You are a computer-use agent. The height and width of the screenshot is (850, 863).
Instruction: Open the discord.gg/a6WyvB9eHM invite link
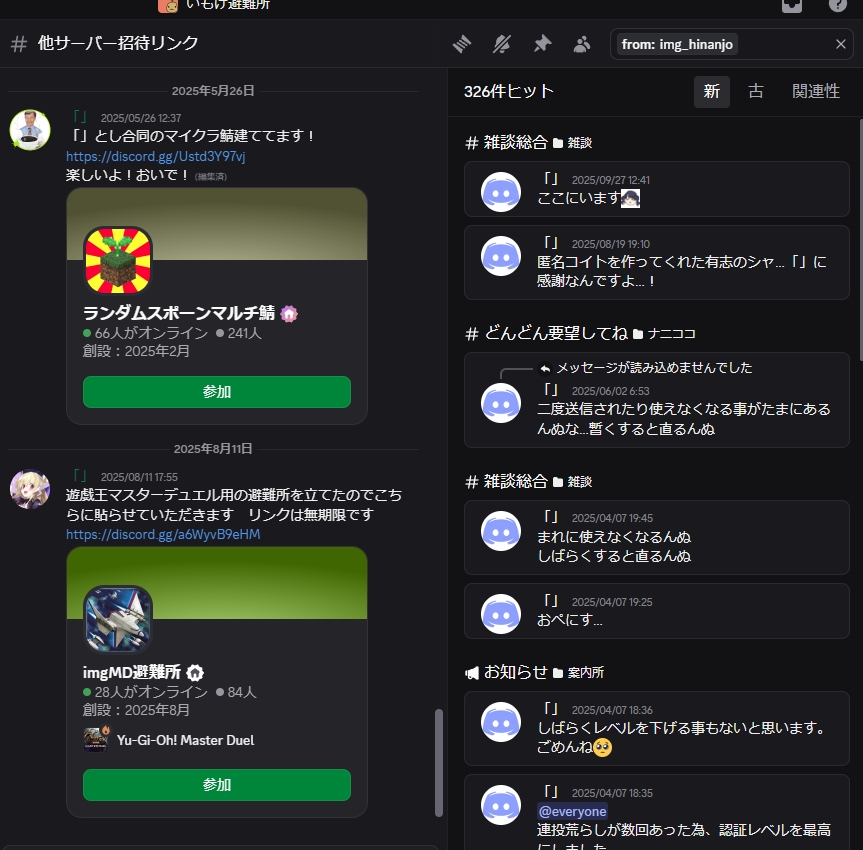pyautogui.click(x=163, y=534)
